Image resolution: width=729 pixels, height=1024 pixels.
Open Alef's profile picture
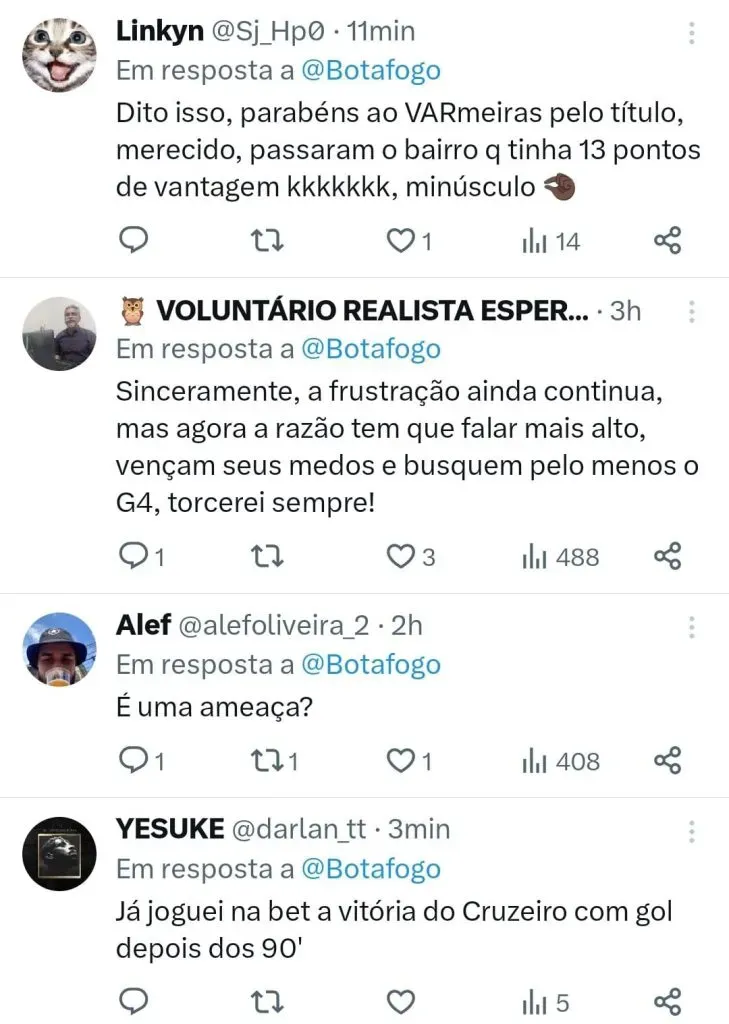(x=59, y=649)
